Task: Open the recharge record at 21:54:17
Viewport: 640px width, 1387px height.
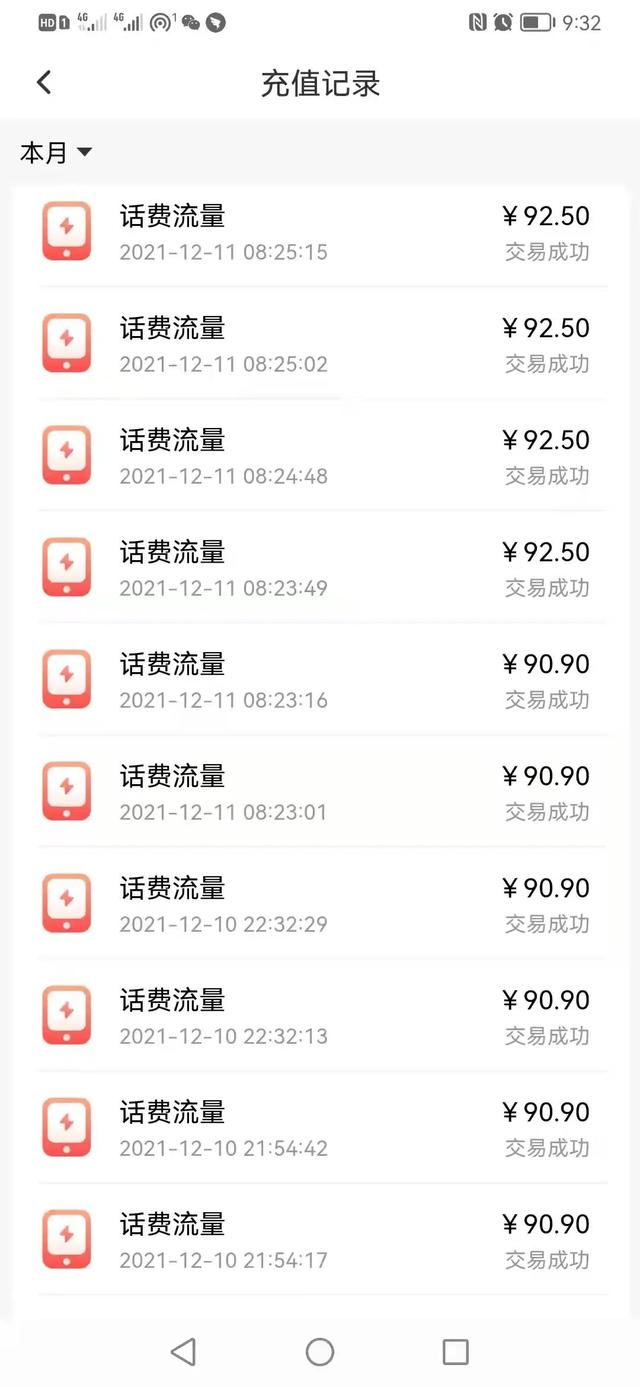Action: point(320,1240)
